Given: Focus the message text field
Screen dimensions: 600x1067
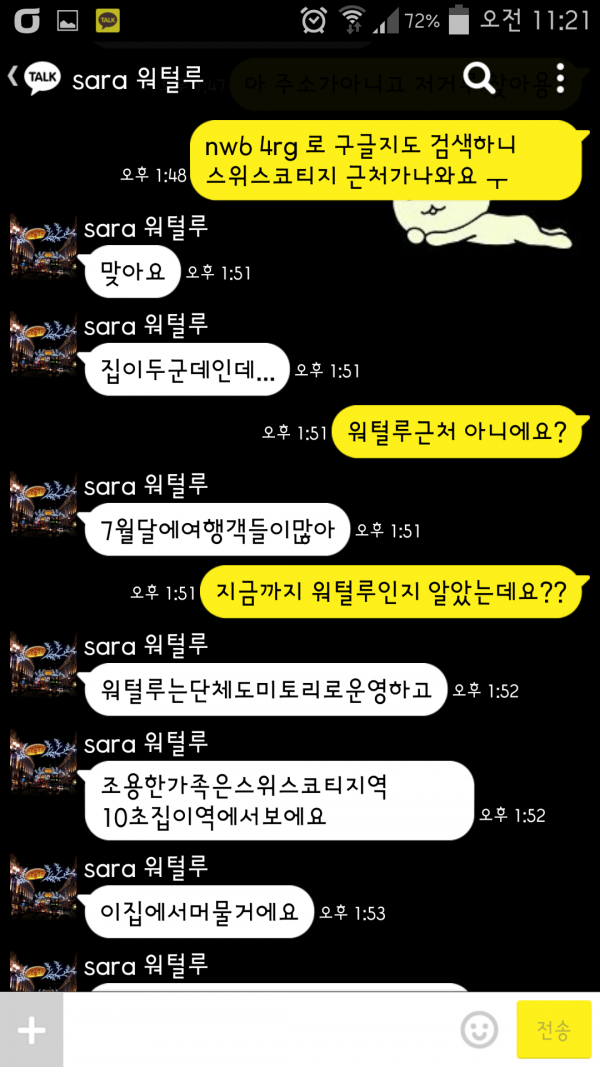Looking at the screenshot, I should click(260, 1030).
